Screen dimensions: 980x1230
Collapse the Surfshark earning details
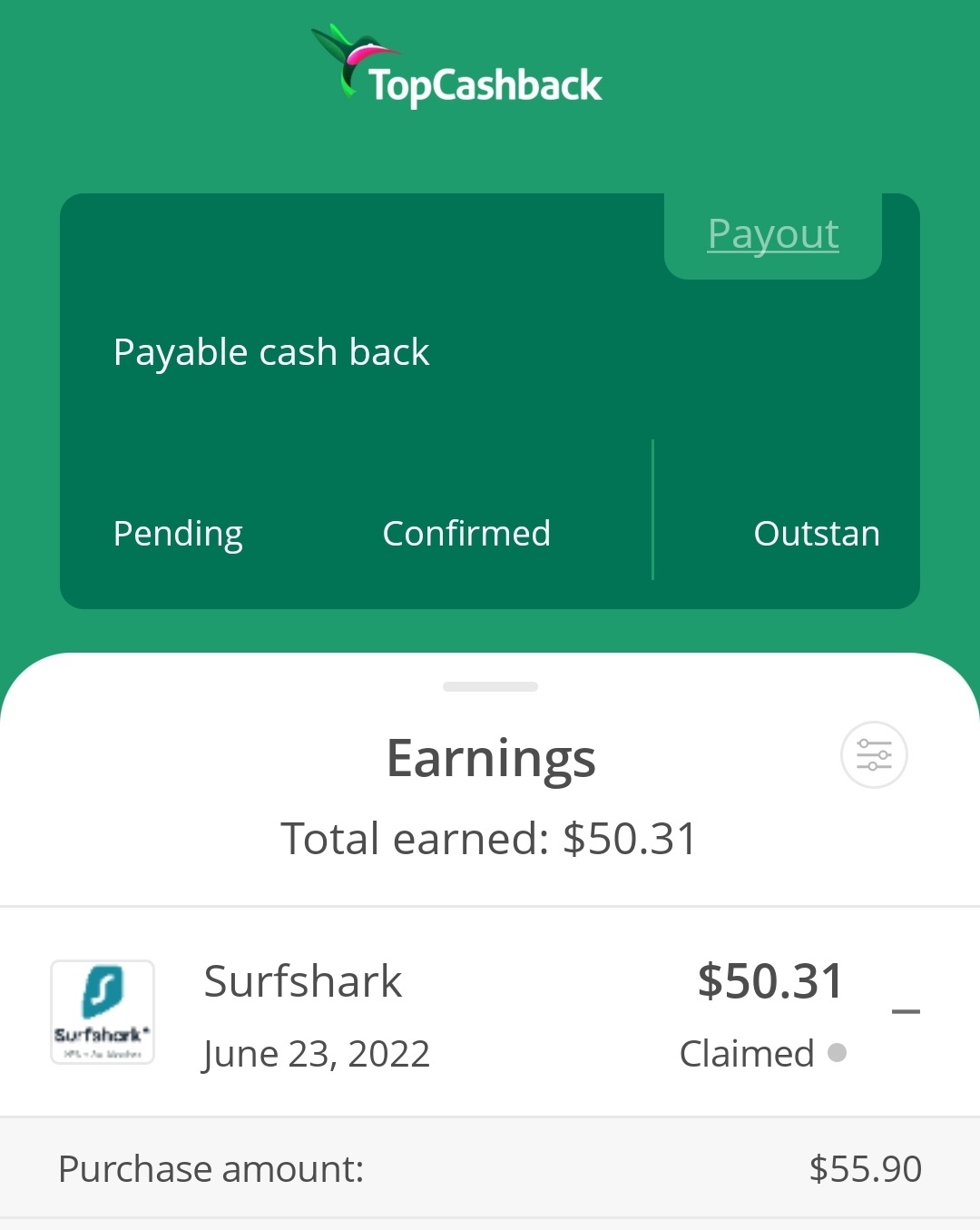[x=906, y=1011]
